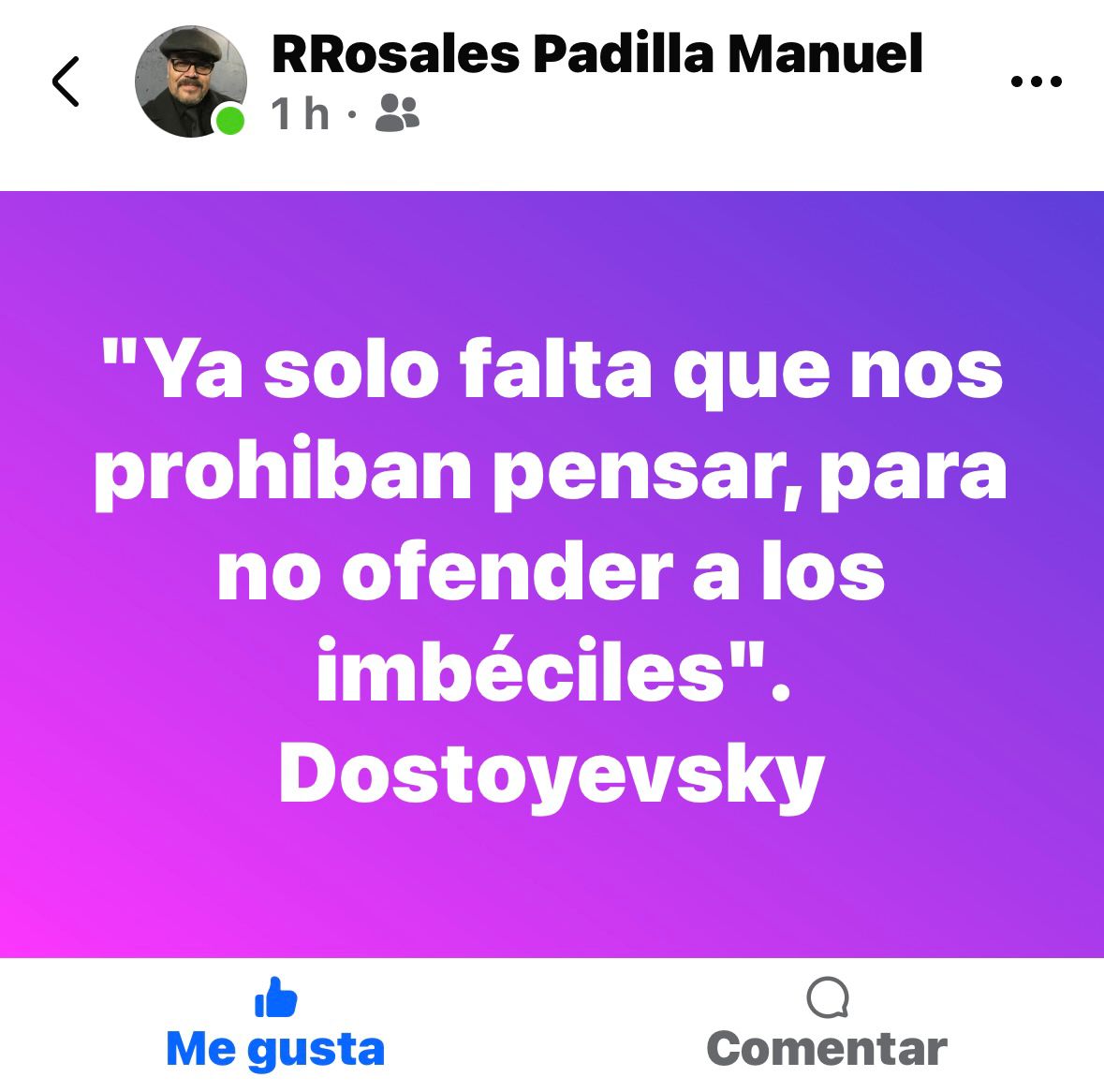Open RRosales Padilla Manuel's profile picture
The width and height of the screenshot is (1104, 1092).
(x=190, y=81)
